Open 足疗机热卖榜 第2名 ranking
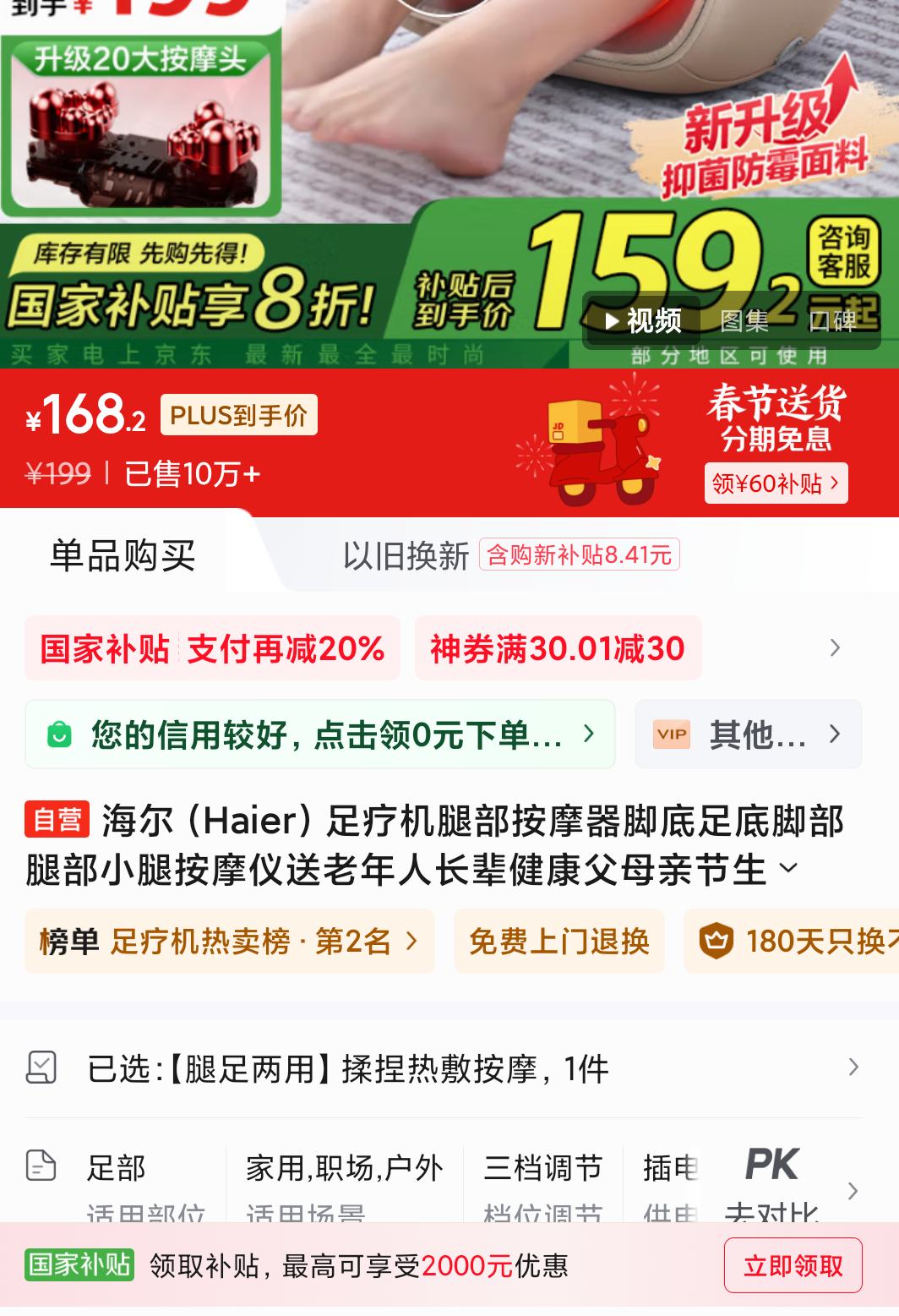This screenshot has height=1316, width=899. coord(229,941)
